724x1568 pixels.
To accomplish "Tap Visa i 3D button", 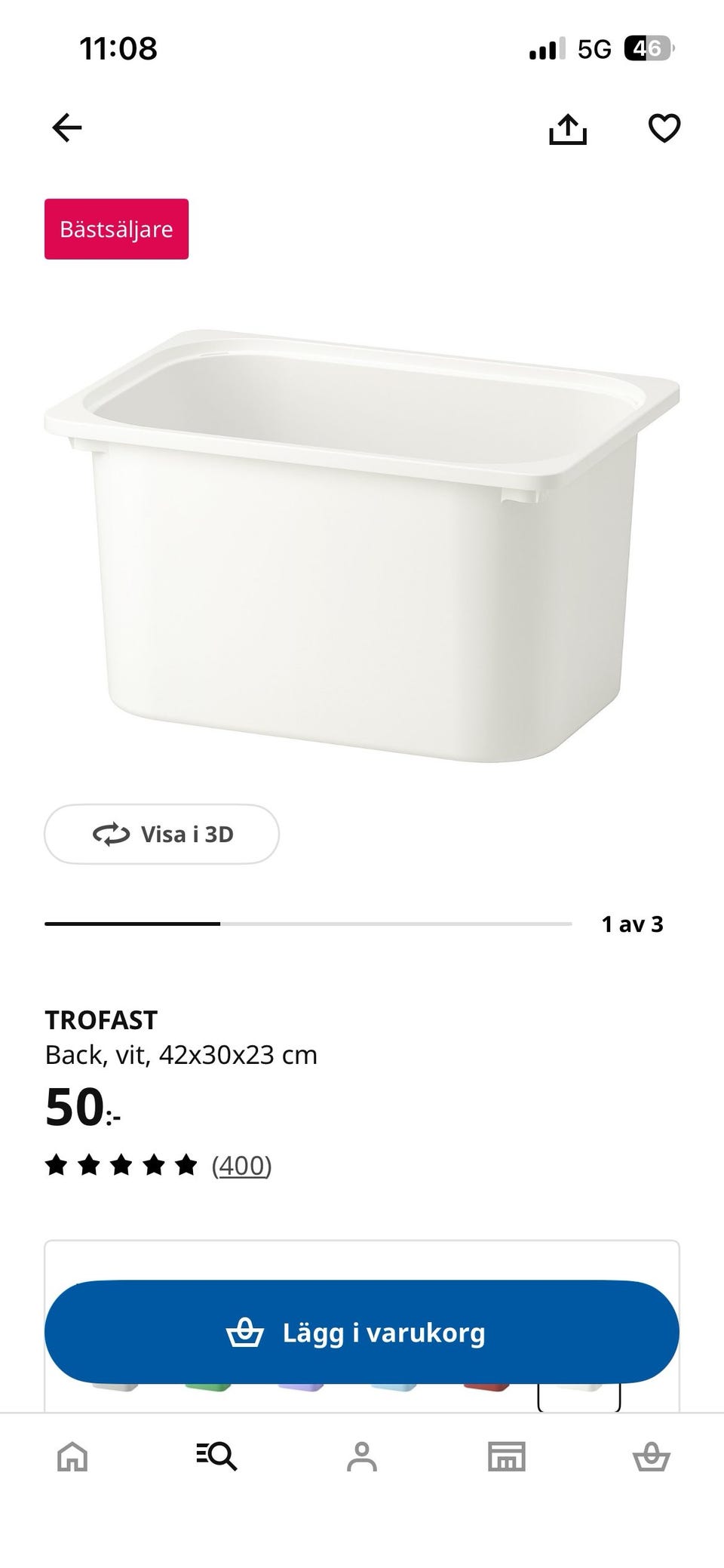I will 162,834.
